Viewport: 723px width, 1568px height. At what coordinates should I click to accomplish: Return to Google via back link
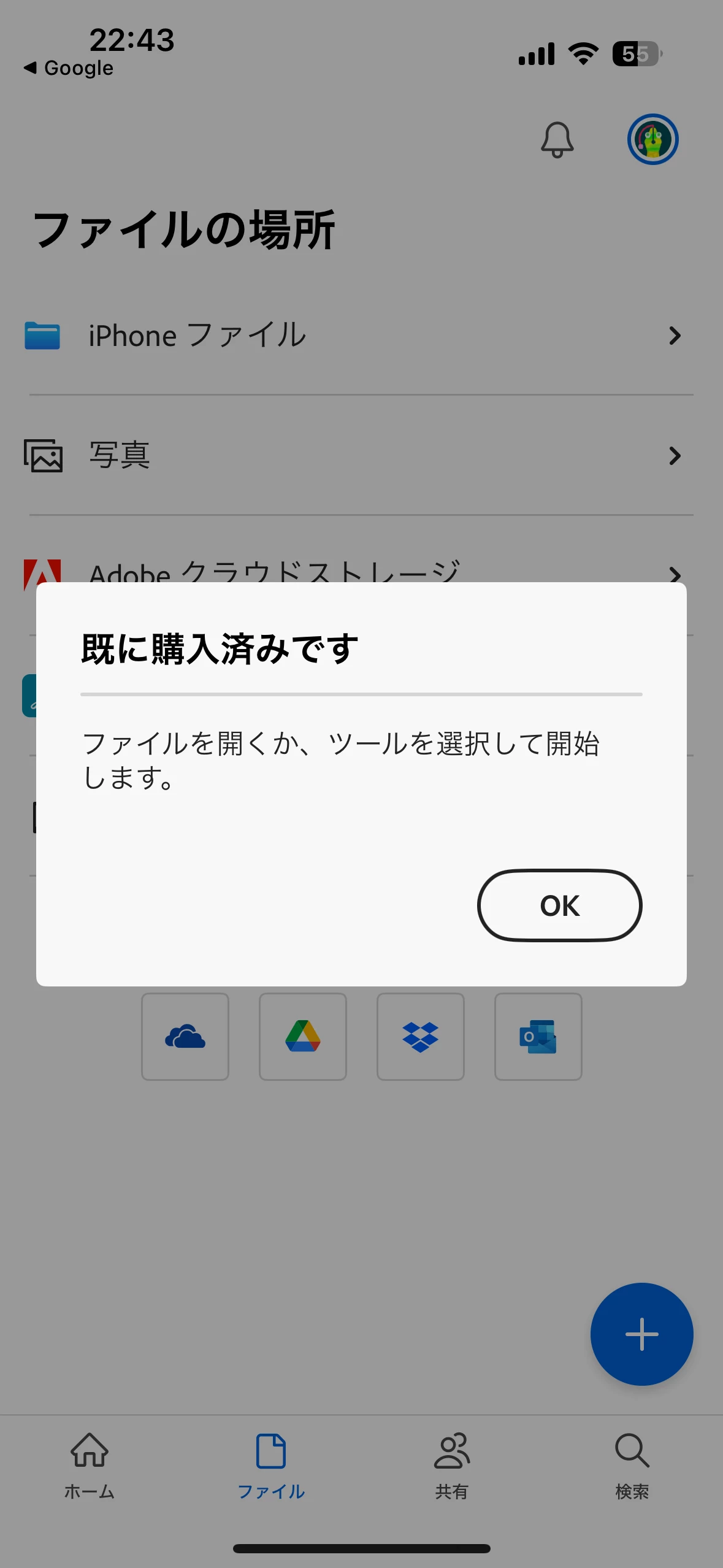tap(69, 68)
